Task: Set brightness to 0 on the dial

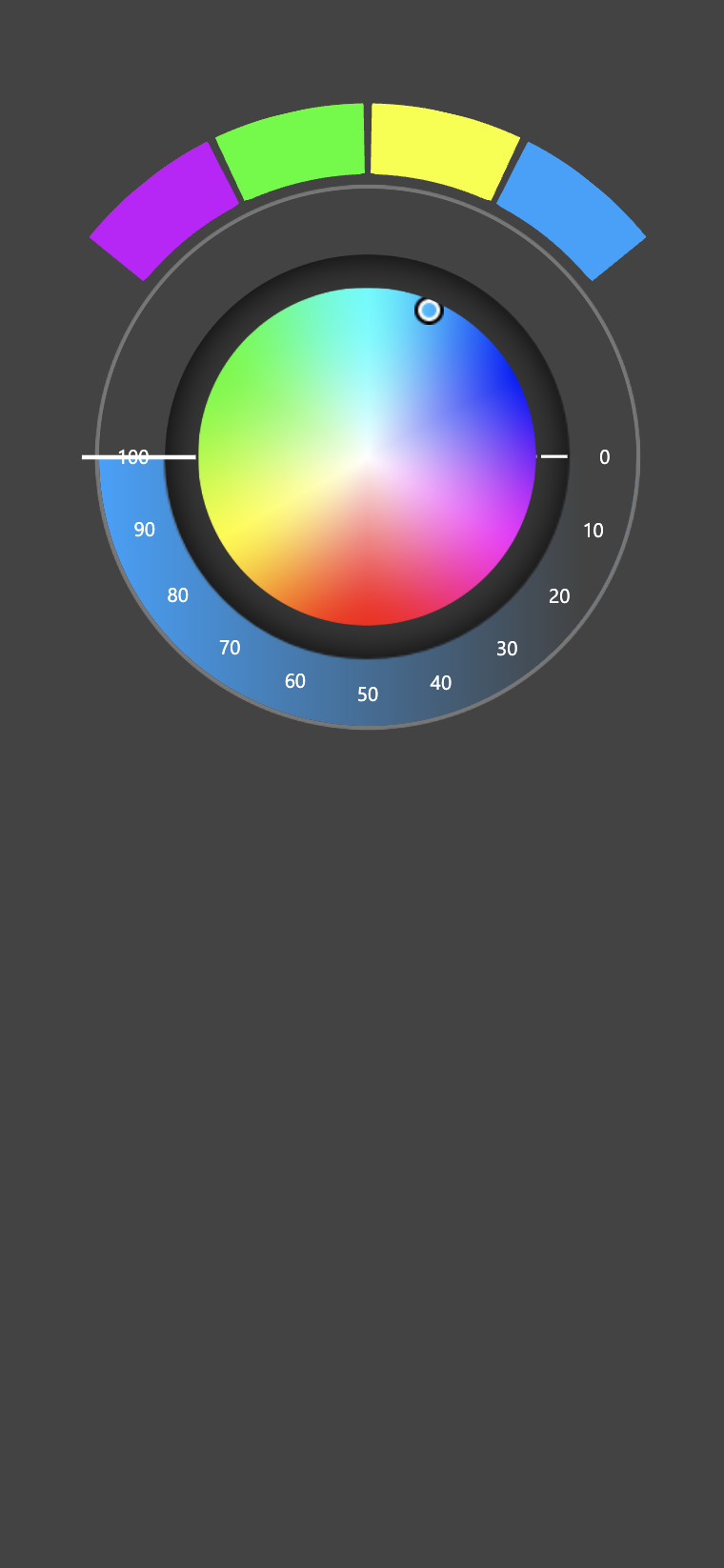Action: point(604,457)
